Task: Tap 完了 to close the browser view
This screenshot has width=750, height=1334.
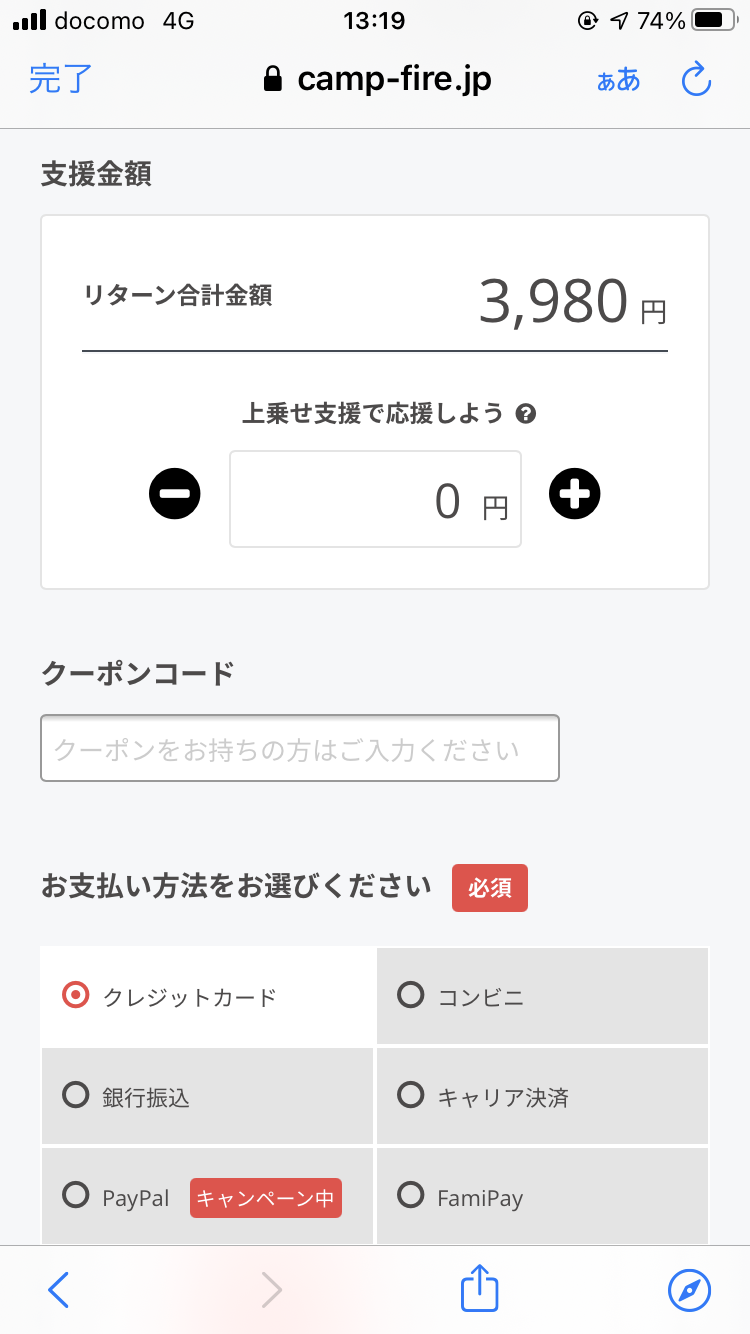Action: coord(61,80)
